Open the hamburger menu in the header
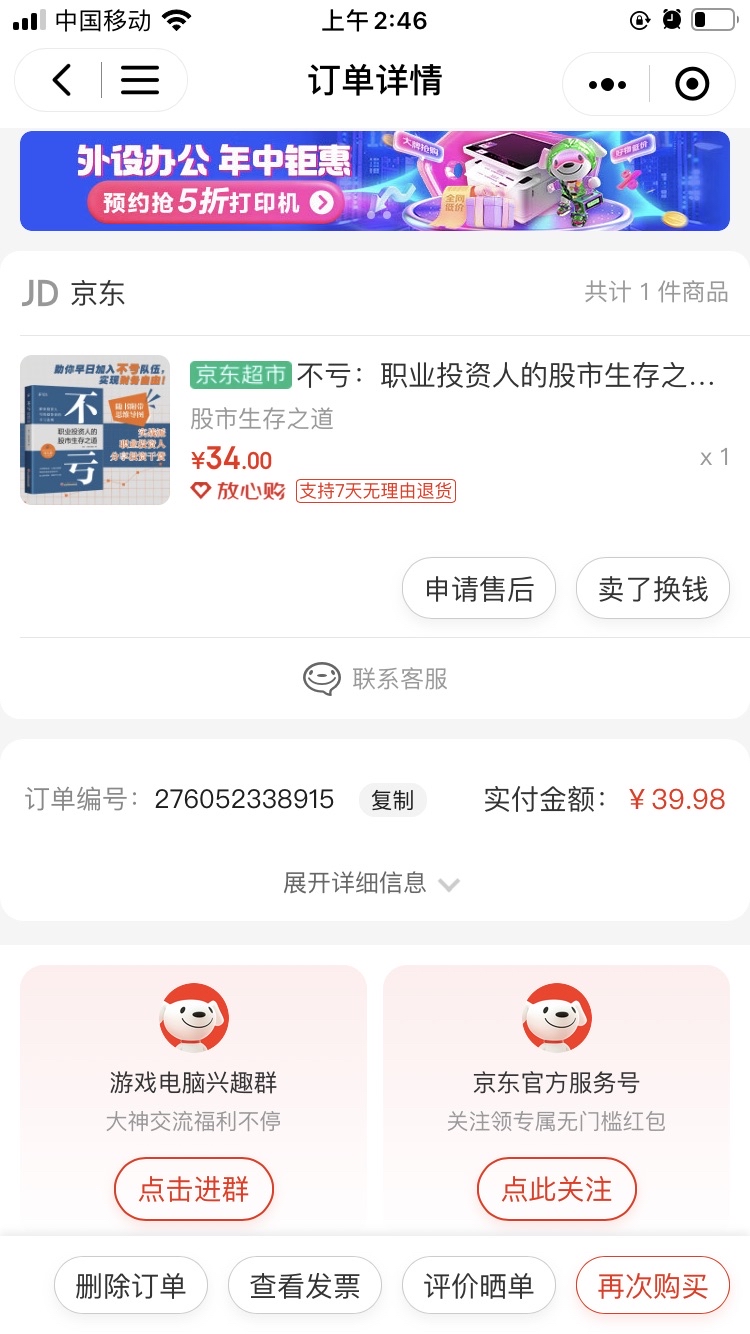The width and height of the screenshot is (750, 1334). (140, 81)
